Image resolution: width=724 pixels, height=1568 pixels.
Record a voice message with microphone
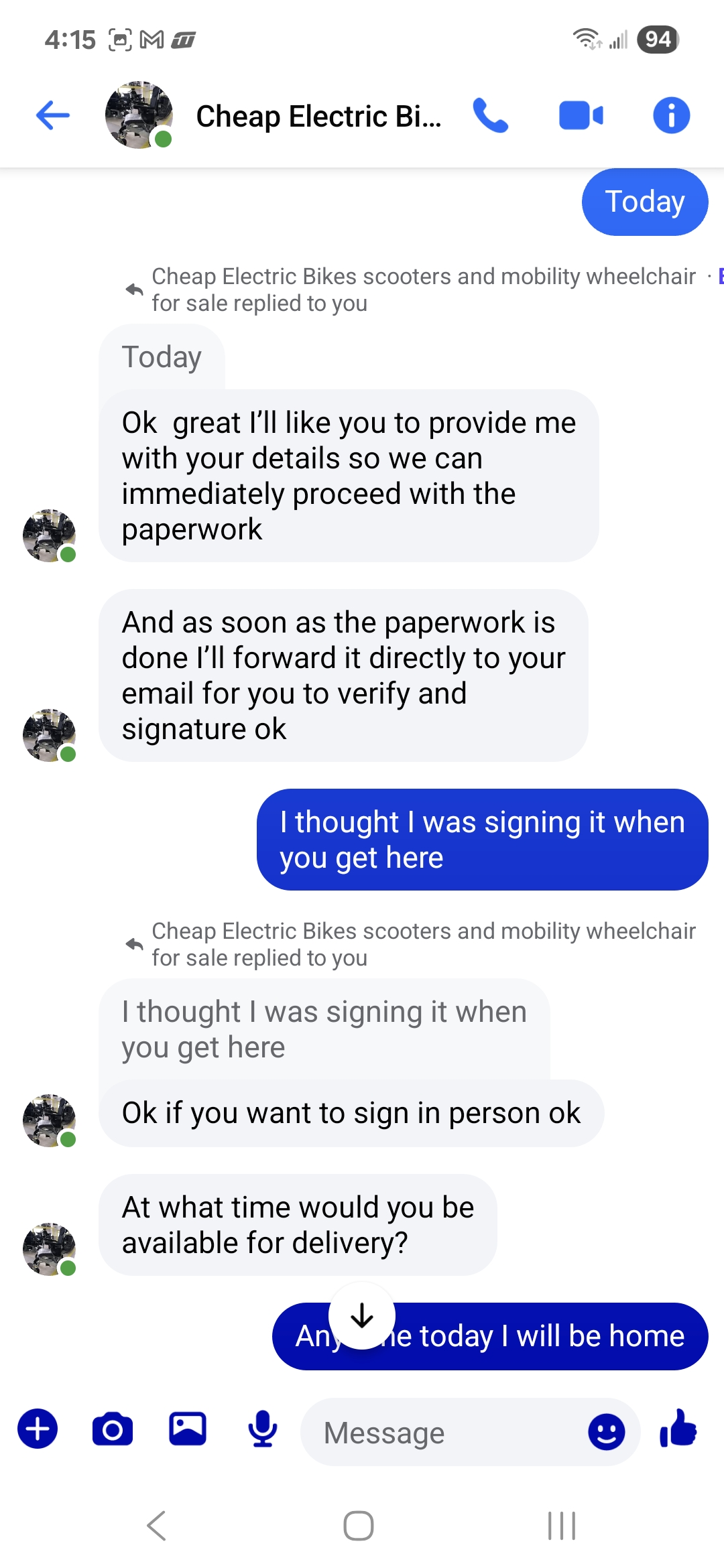(x=263, y=1429)
